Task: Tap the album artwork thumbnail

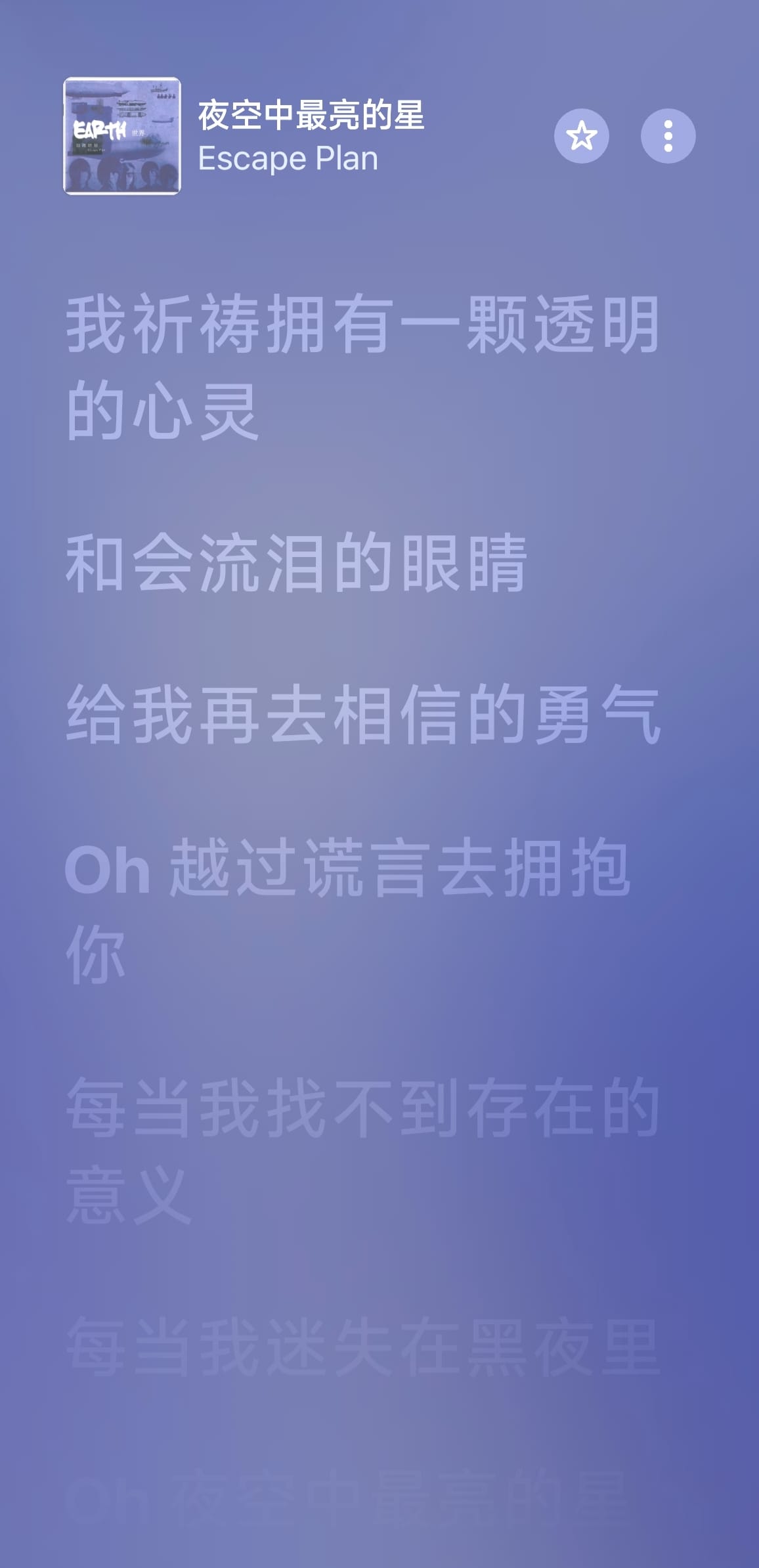Action: click(x=122, y=136)
